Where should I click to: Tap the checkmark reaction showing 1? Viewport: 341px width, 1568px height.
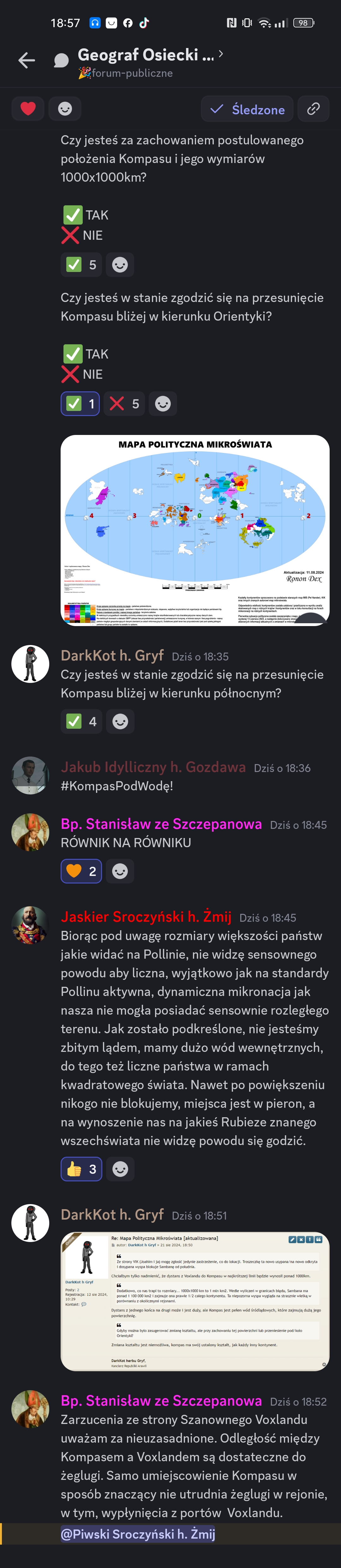click(x=81, y=404)
